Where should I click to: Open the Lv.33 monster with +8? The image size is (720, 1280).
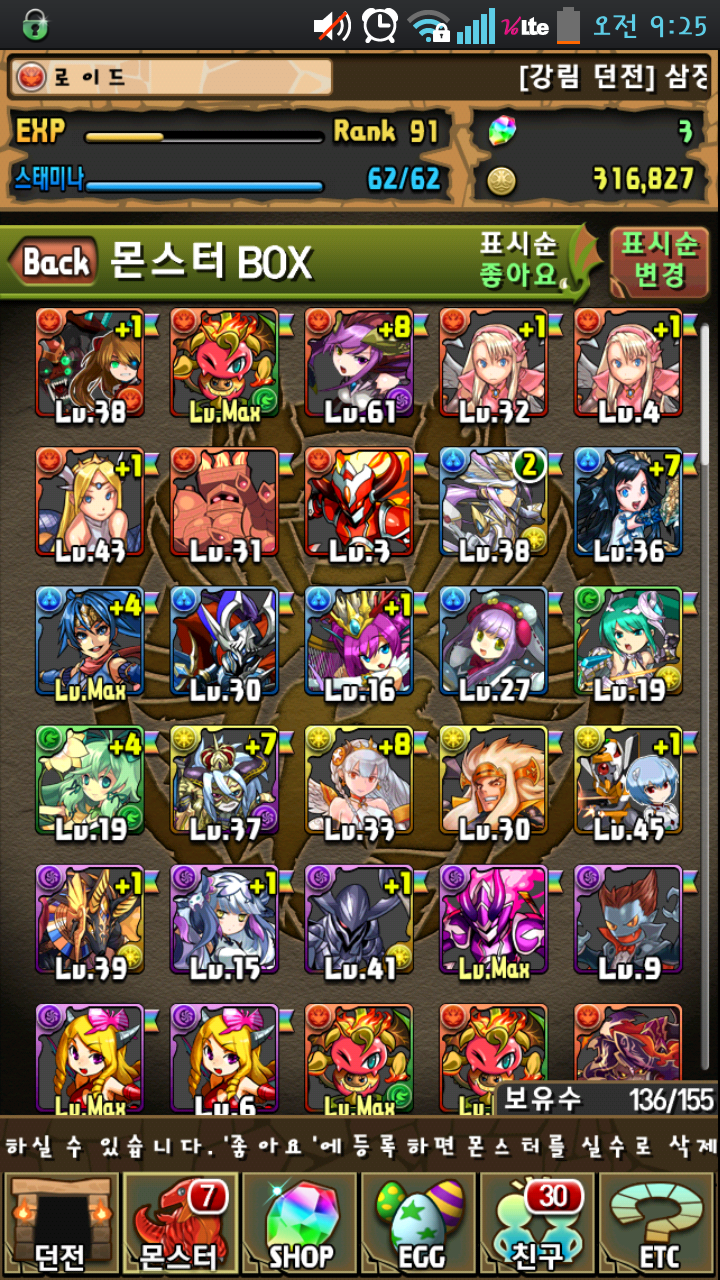pyautogui.click(x=360, y=781)
